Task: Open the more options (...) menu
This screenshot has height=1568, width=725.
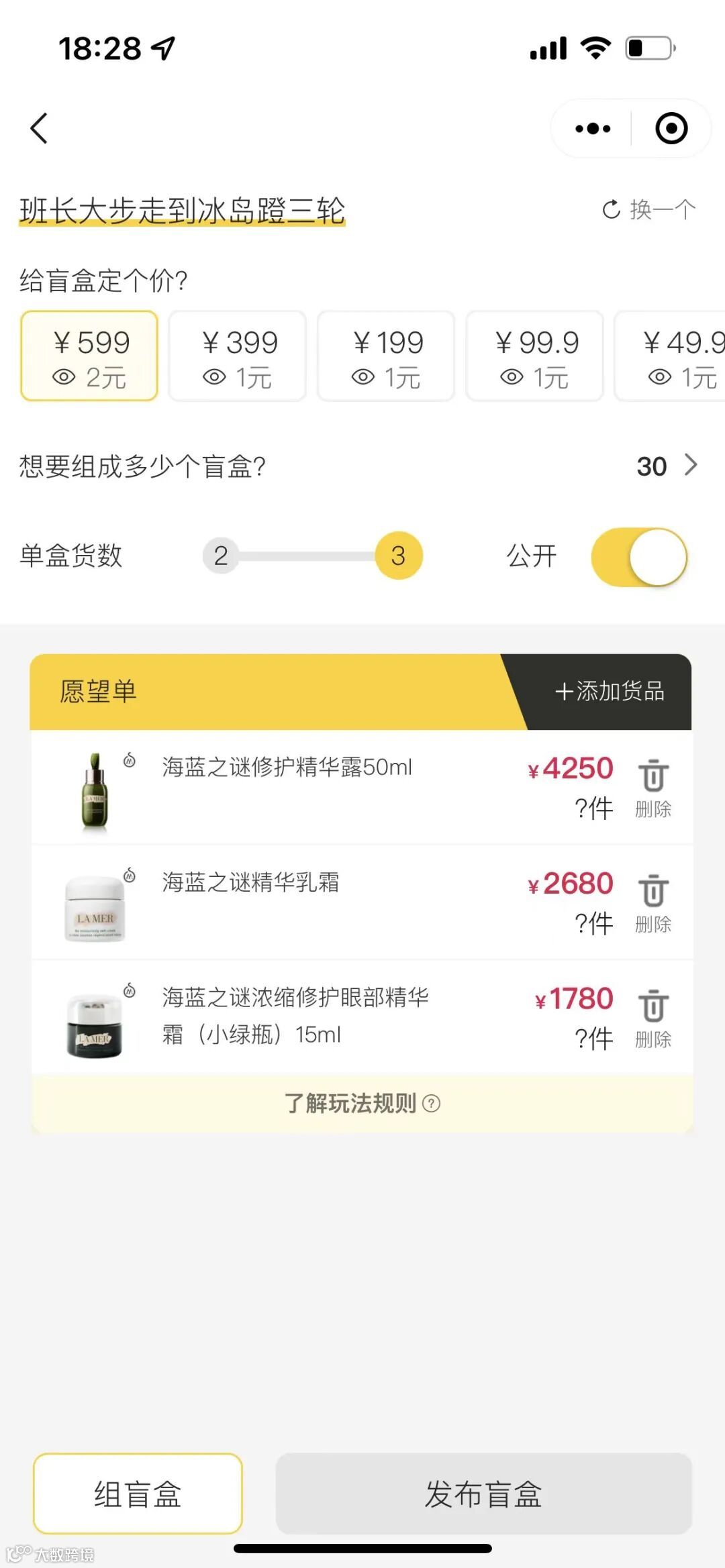Action: (x=591, y=128)
